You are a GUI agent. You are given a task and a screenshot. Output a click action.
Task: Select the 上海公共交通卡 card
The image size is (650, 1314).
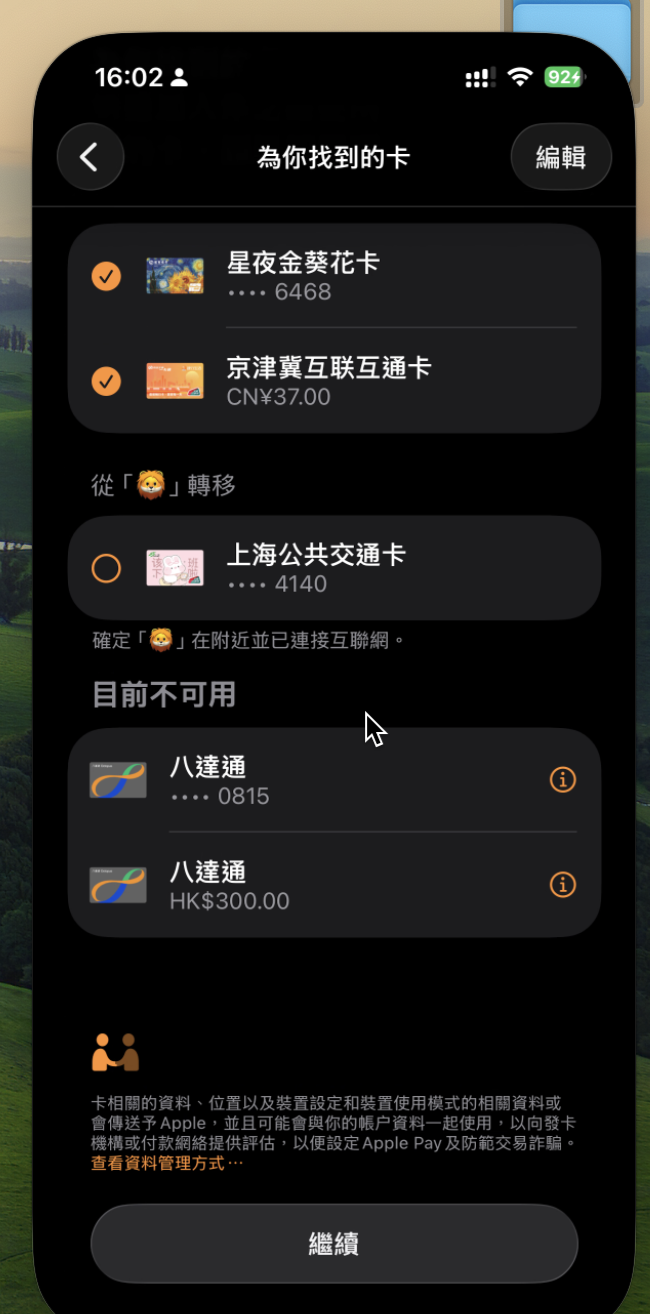(x=106, y=568)
